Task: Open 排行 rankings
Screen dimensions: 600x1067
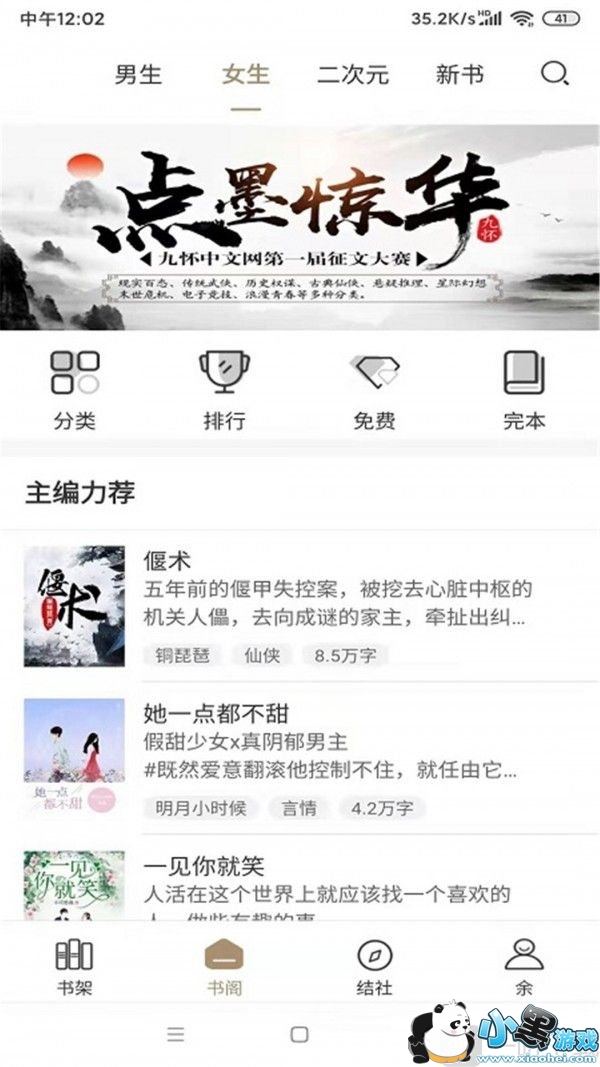Action: click(224, 390)
